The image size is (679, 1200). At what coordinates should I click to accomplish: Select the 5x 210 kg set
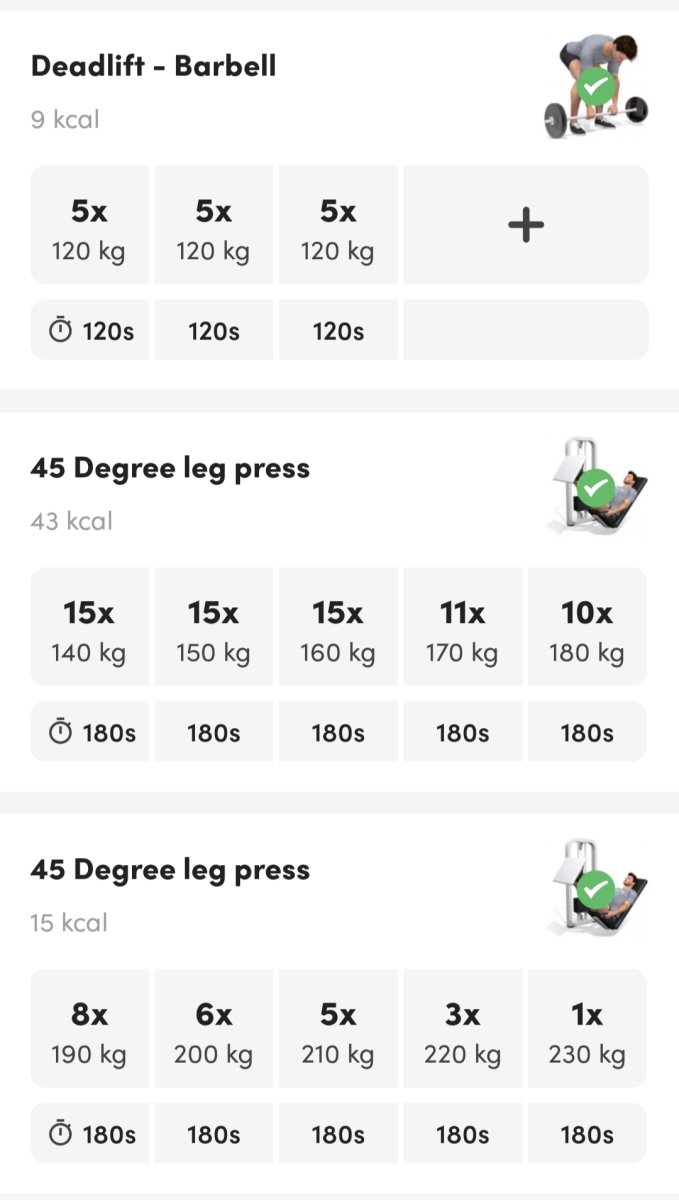tap(338, 1029)
